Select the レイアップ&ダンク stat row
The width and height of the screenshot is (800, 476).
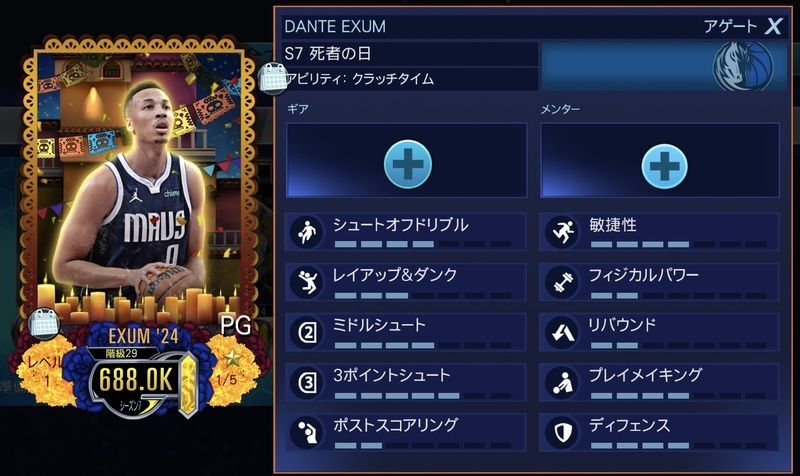point(407,281)
